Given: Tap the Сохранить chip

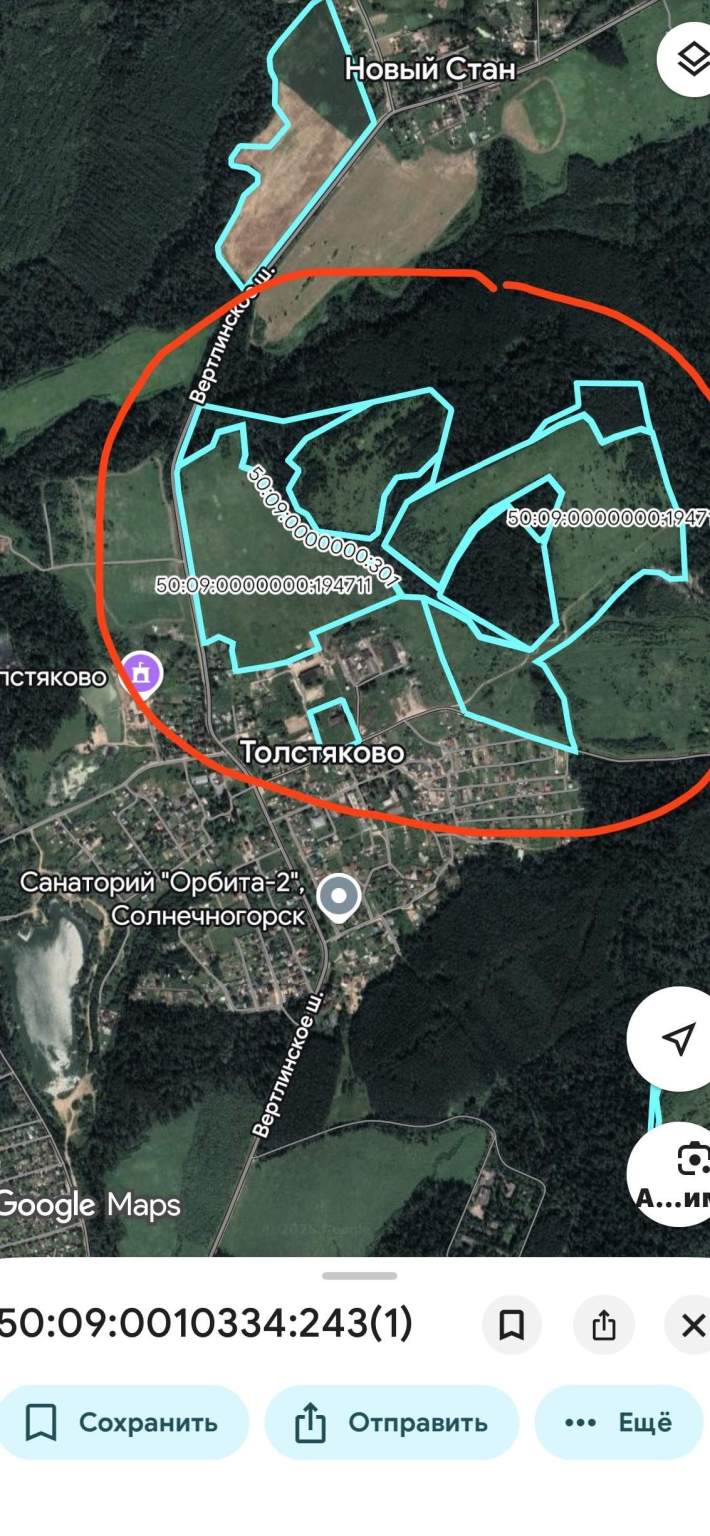Looking at the screenshot, I should pos(124,1422).
